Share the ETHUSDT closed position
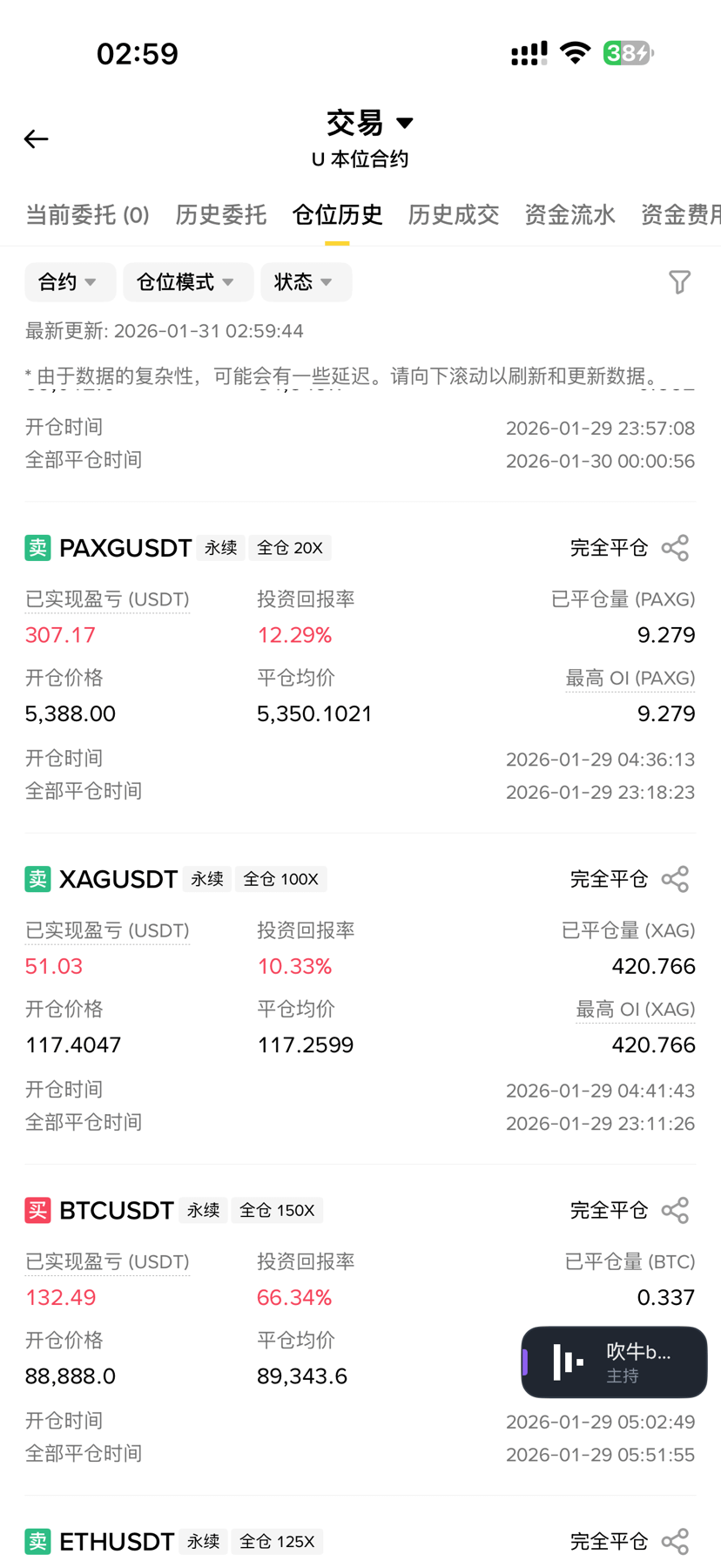Screen dimensions: 721x1568 click(x=675, y=1541)
